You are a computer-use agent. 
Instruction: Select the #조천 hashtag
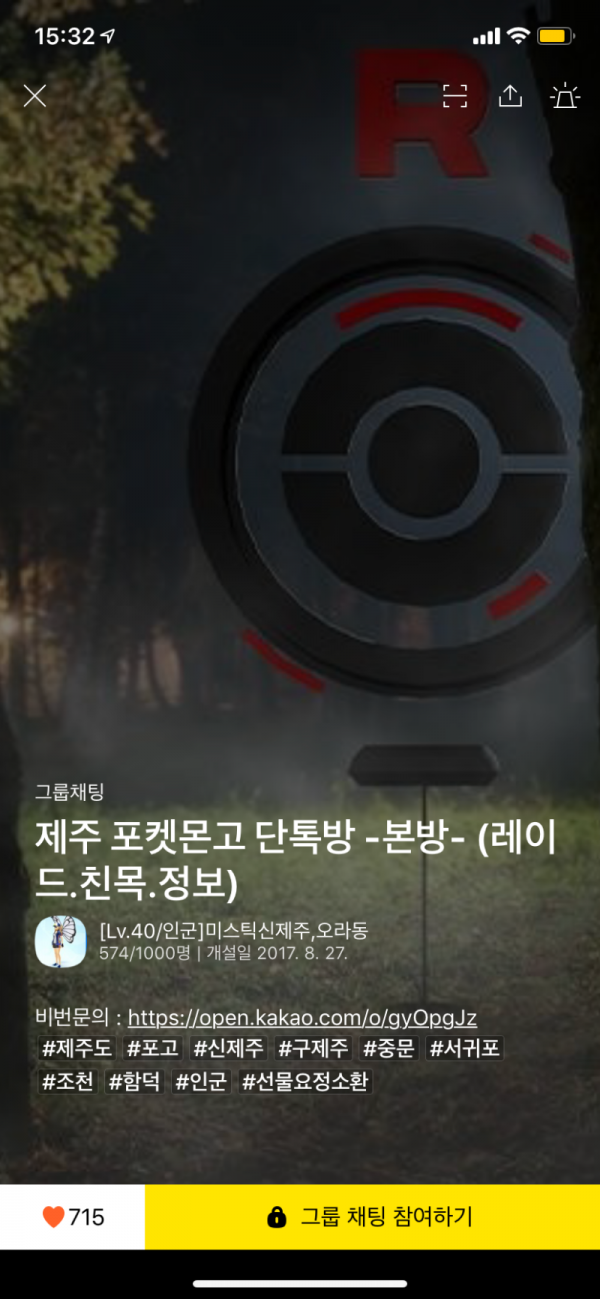[x=67, y=1081]
